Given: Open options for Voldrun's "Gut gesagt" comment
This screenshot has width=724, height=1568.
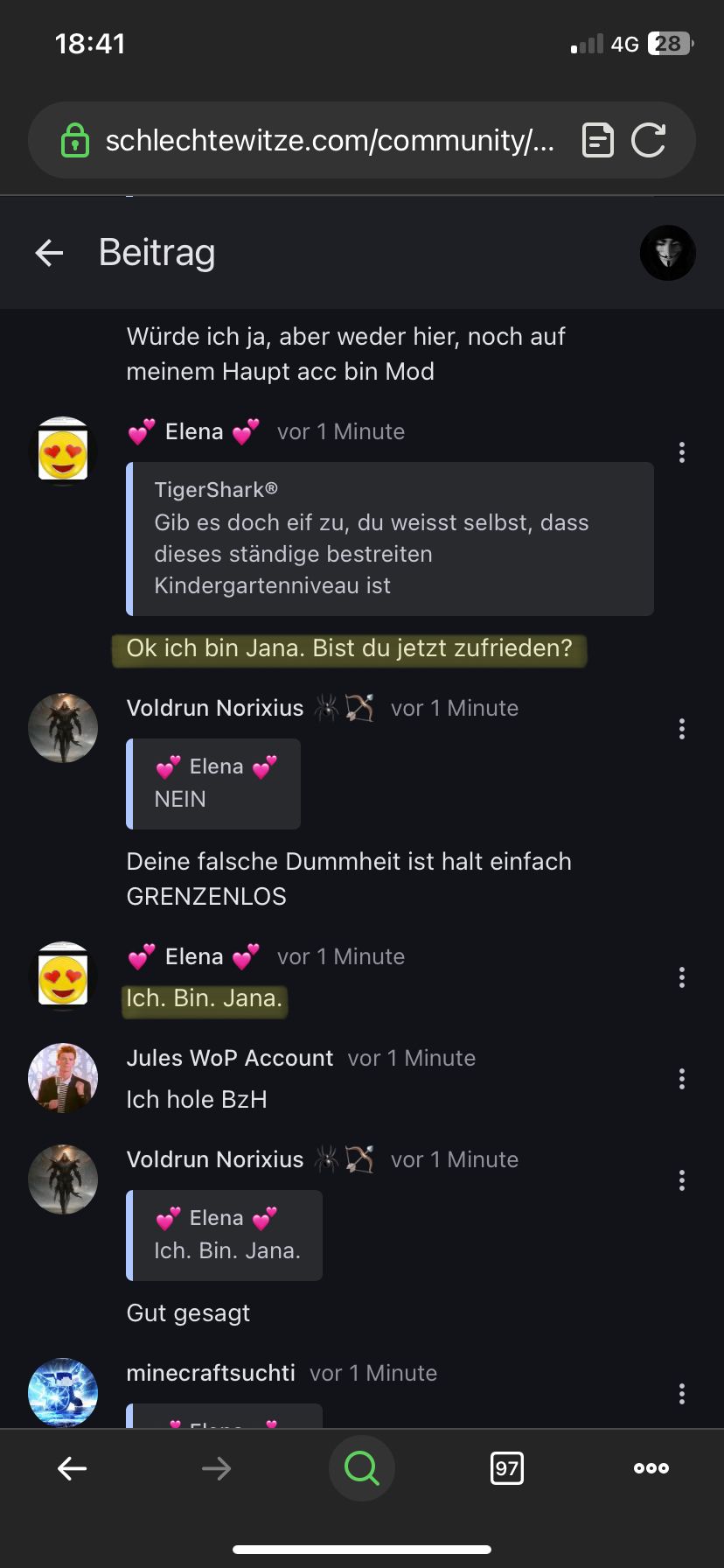Looking at the screenshot, I should click(x=681, y=1180).
